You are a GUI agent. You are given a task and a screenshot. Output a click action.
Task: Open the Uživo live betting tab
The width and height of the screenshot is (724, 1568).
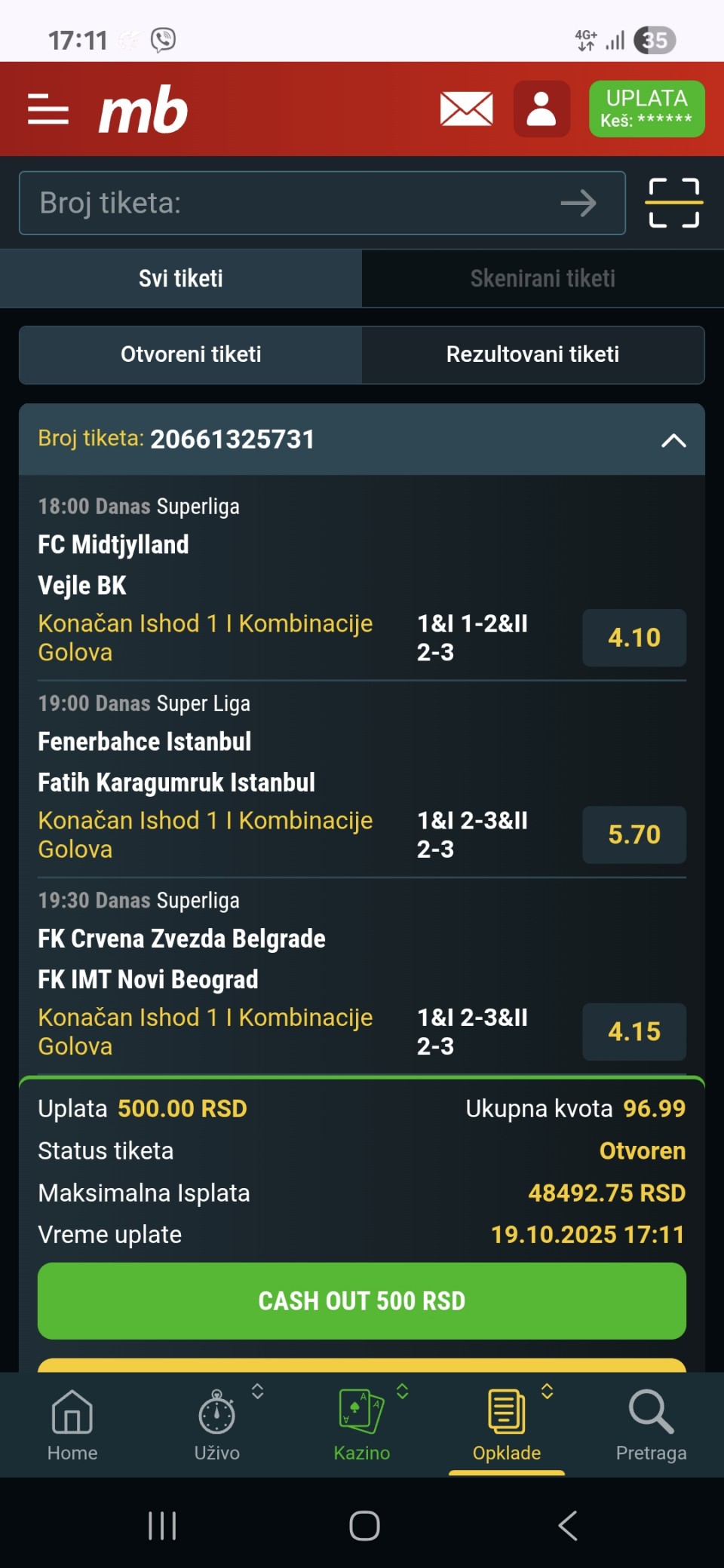[x=217, y=1424]
